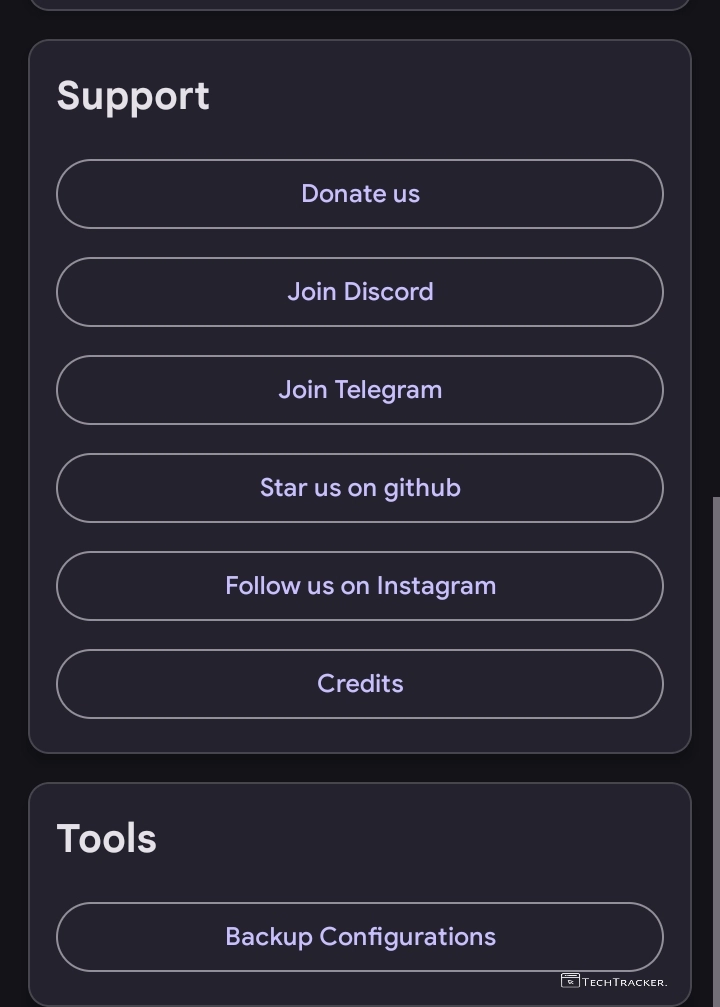
Task: Click inside the Donate us rounded outline
Action: pyautogui.click(x=360, y=194)
